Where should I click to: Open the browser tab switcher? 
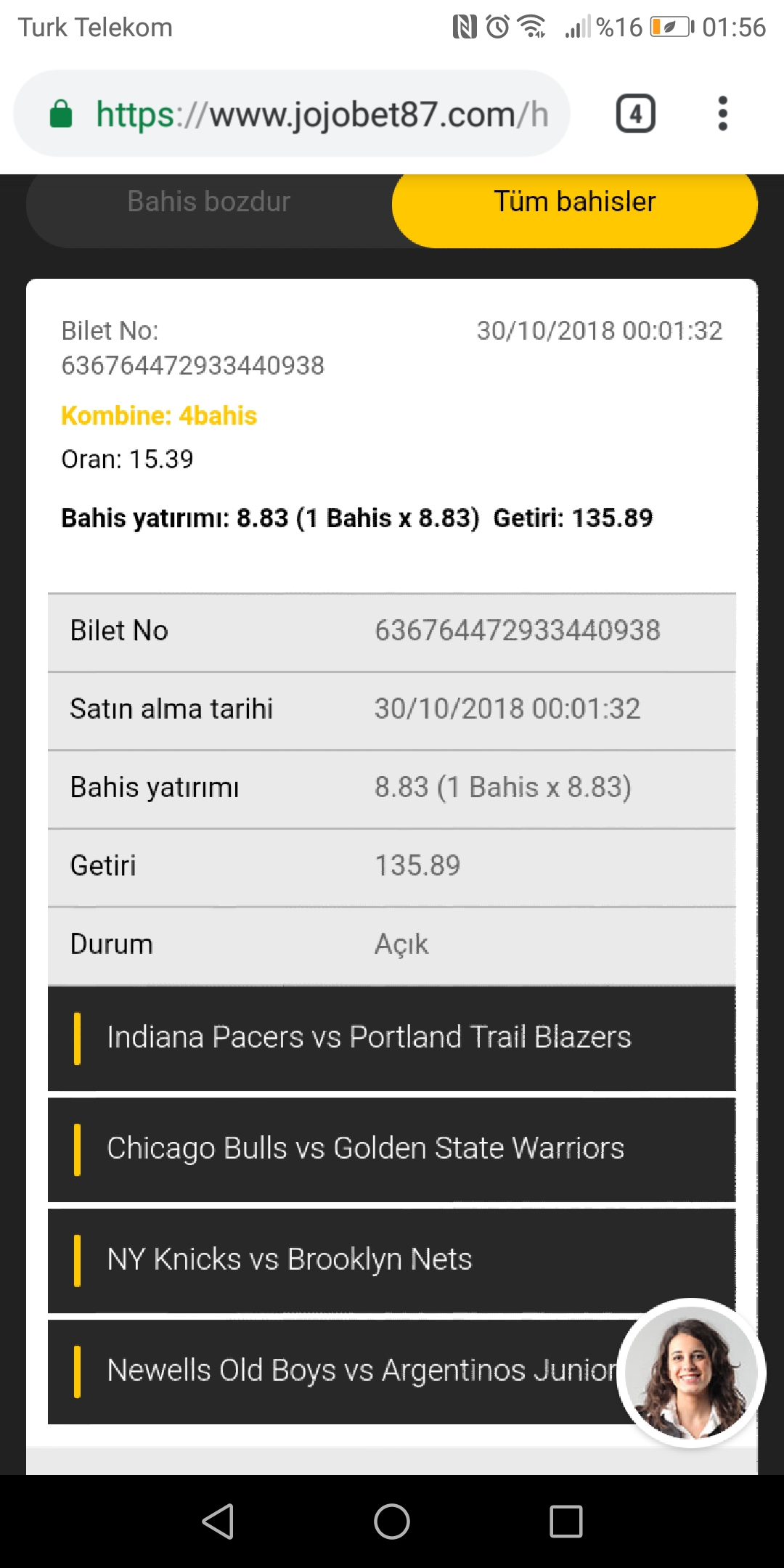636,114
